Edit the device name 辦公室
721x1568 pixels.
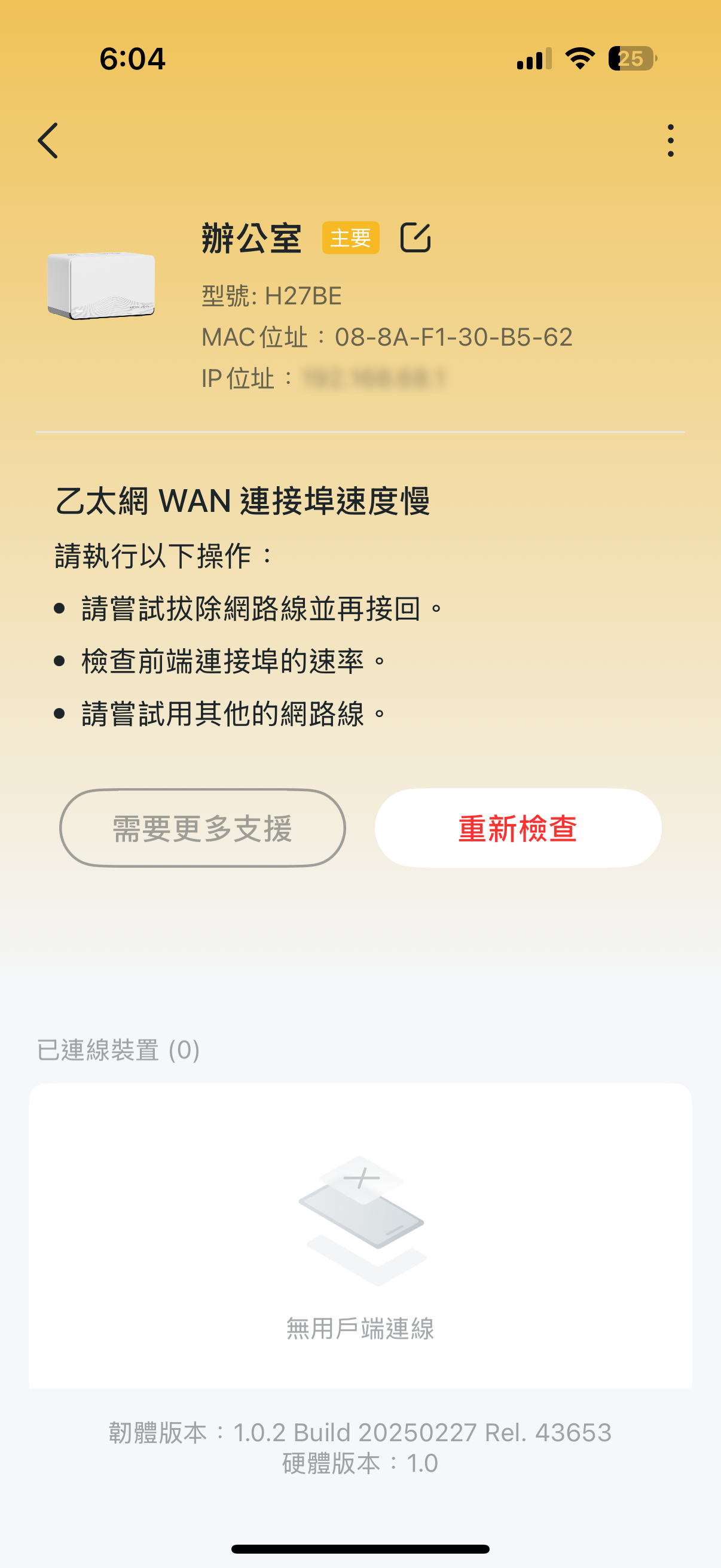[x=415, y=237]
